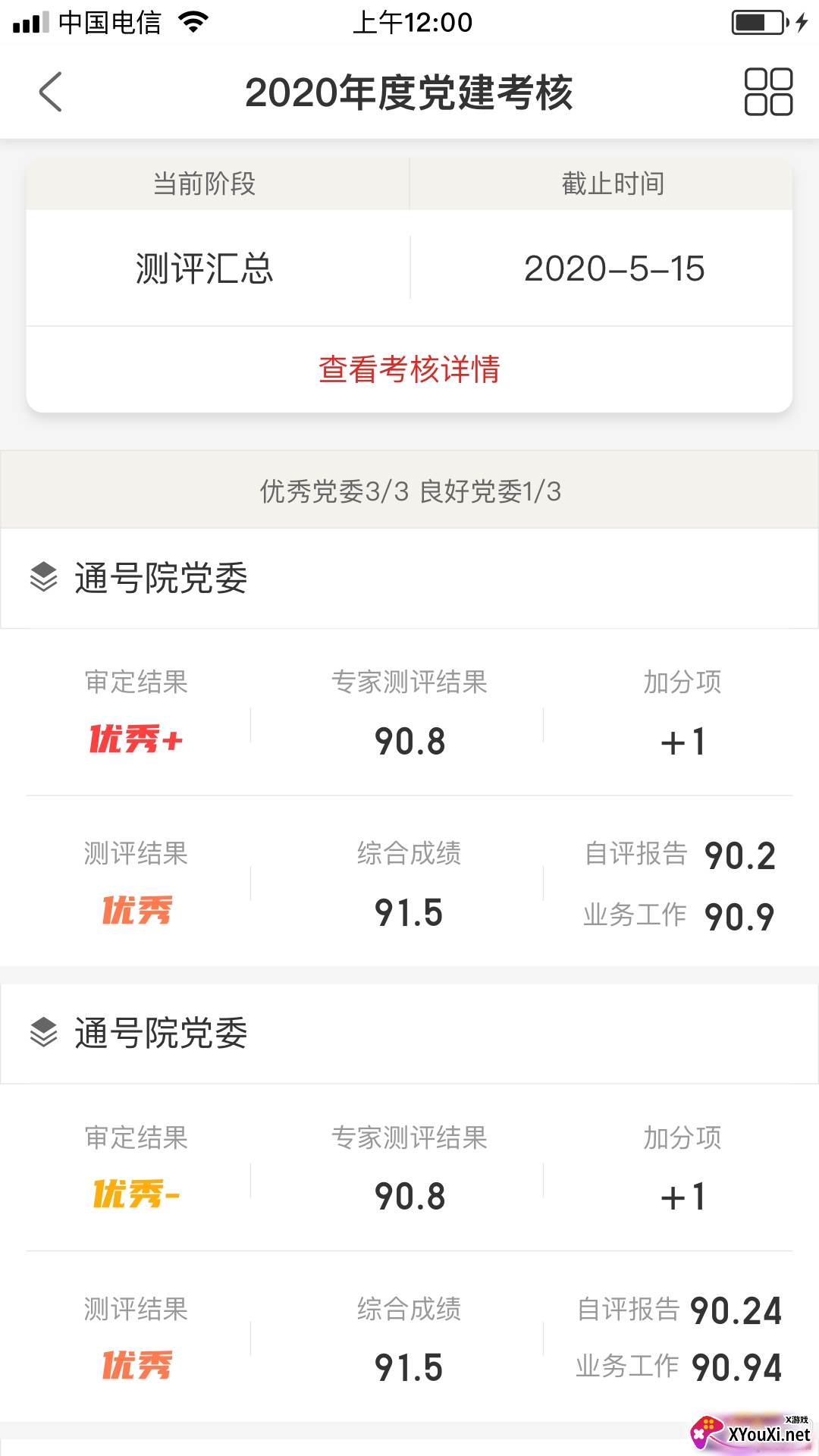
Task: Tap the back arrow to return
Action: 50,90
